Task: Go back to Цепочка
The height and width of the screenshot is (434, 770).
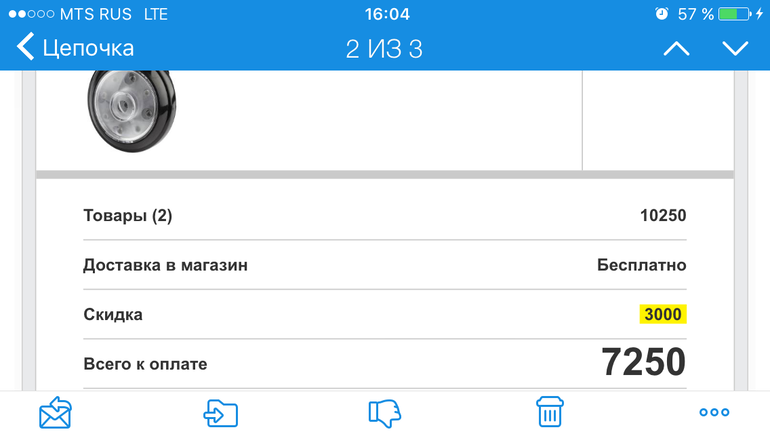Action: pos(75,48)
